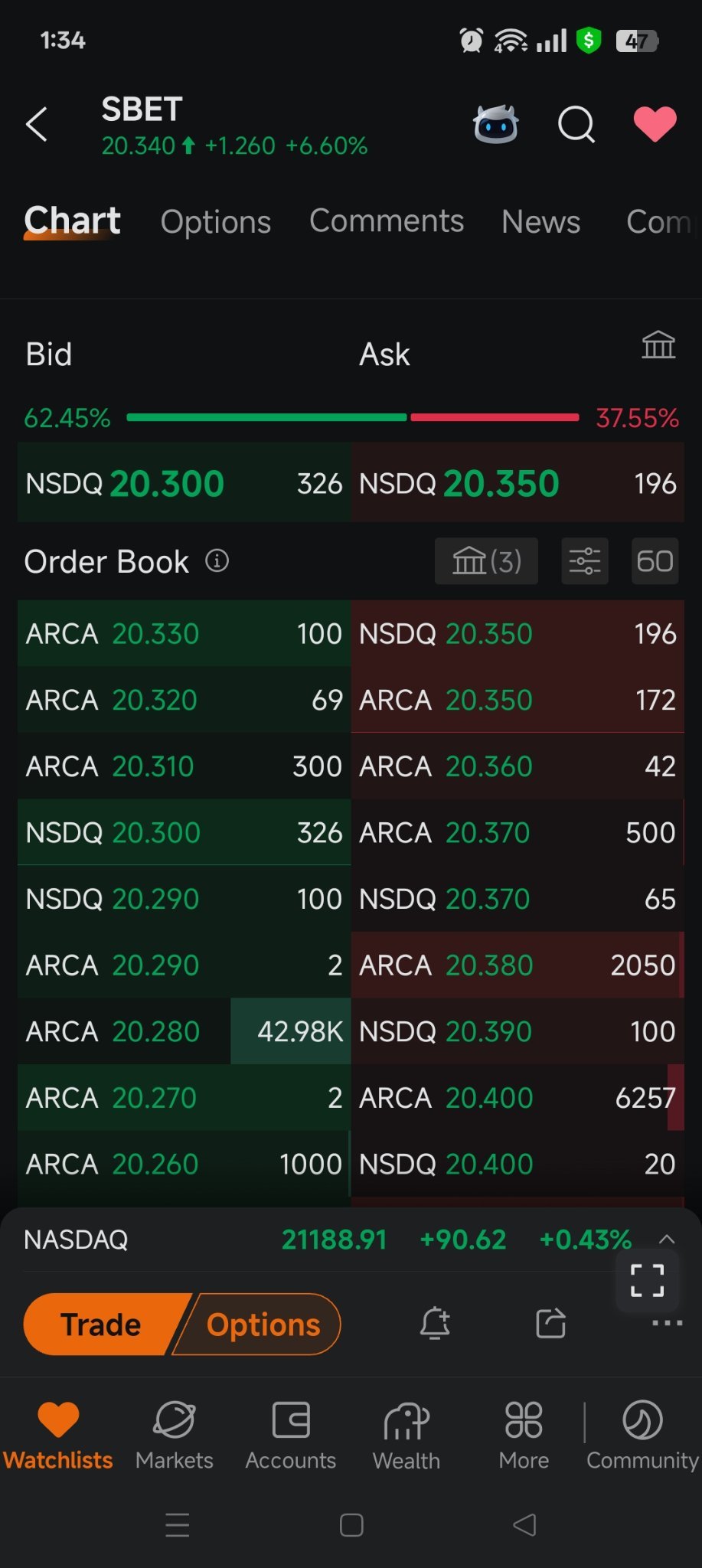The height and width of the screenshot is (1568, 702).
Task: Show Order Book info tooltip
Action: tap(217, 561)
